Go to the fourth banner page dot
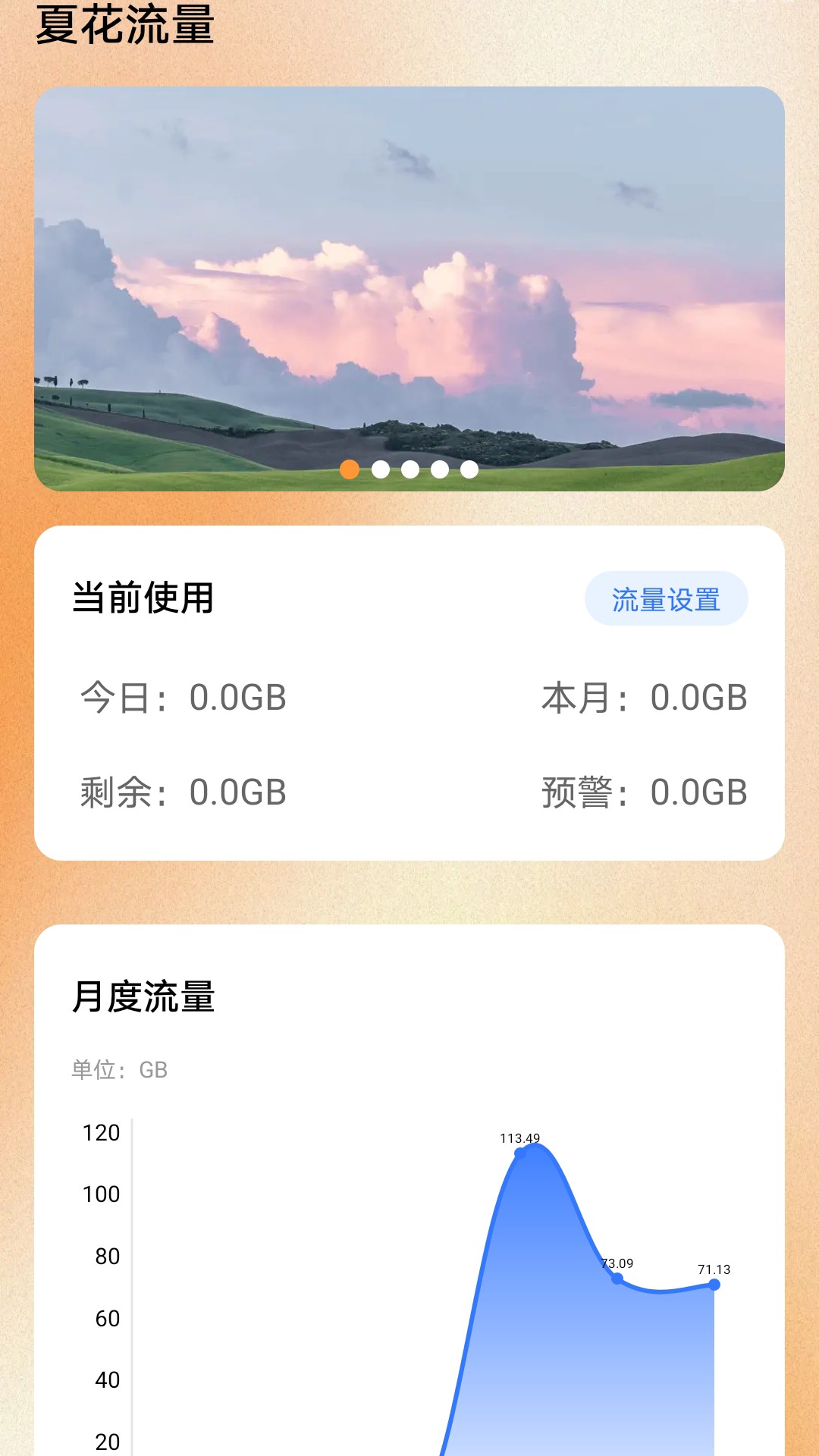 [x=440, y=470]
